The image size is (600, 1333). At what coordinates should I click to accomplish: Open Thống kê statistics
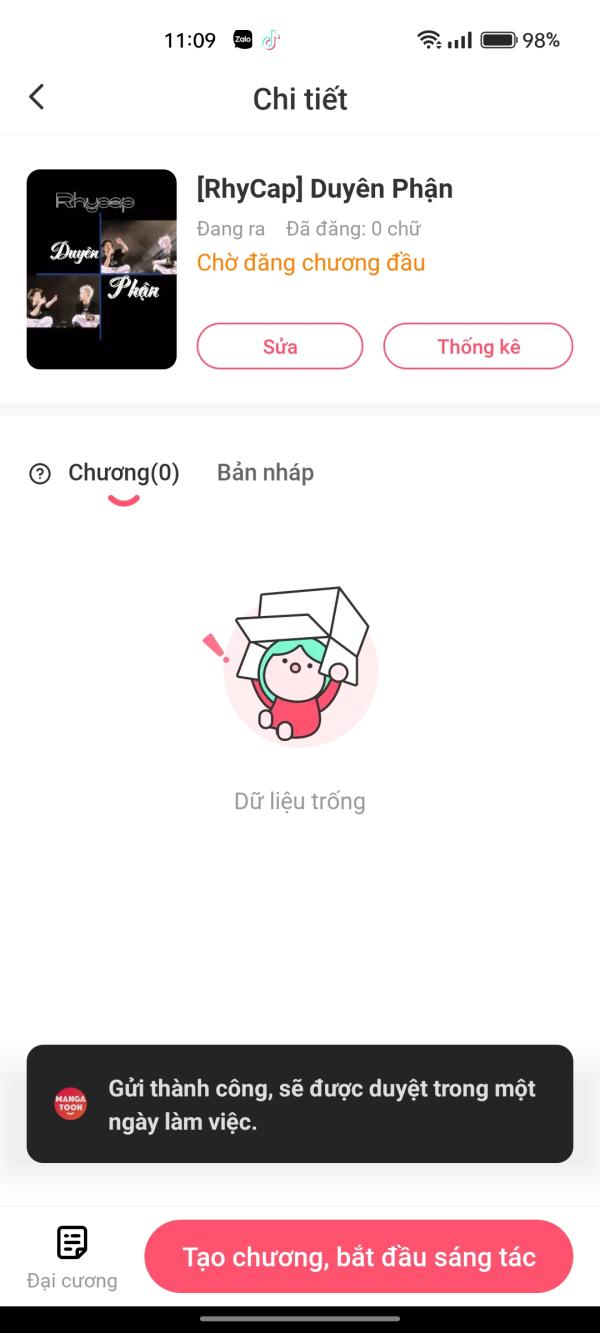pos(478,347)
